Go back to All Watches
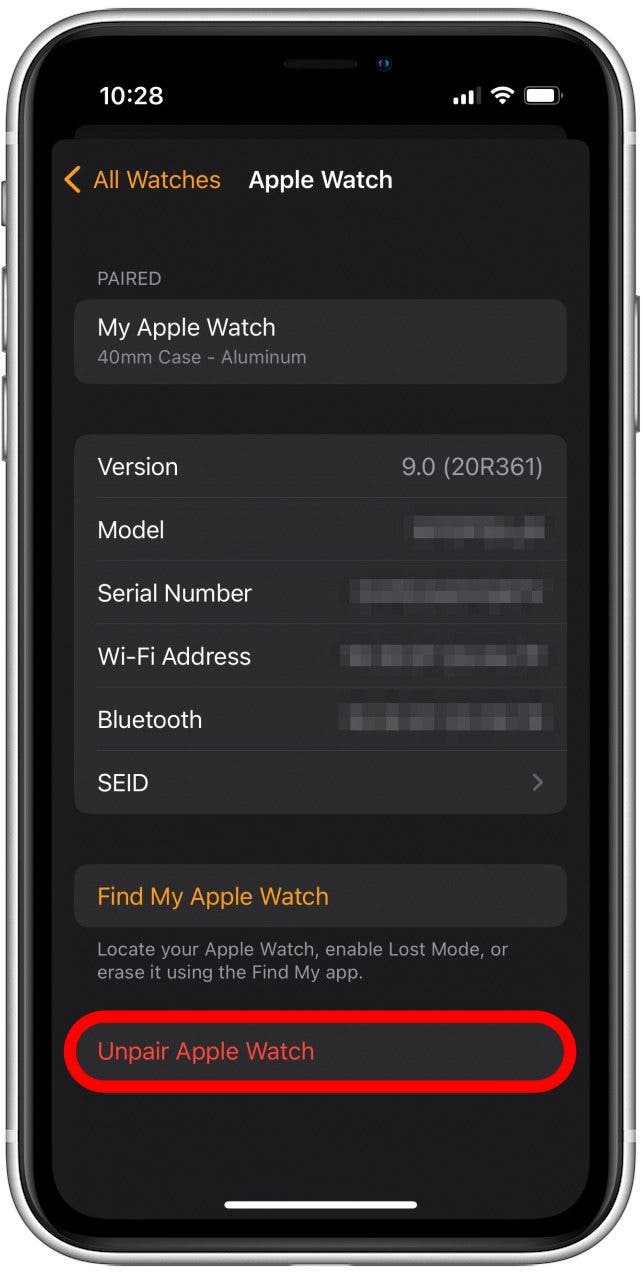 click(x=142, y=180)
